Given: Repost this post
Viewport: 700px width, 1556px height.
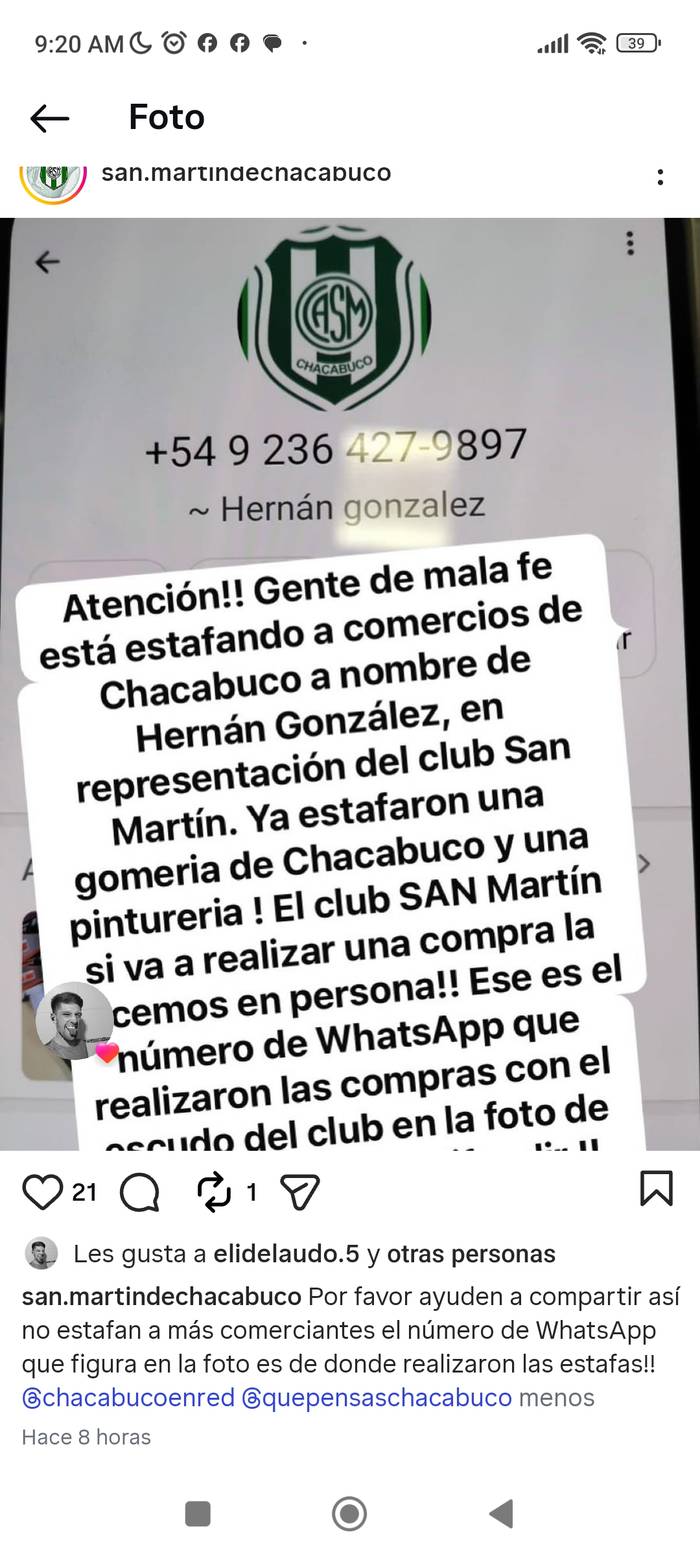Looking at the screenshot, I should 214,1191.
